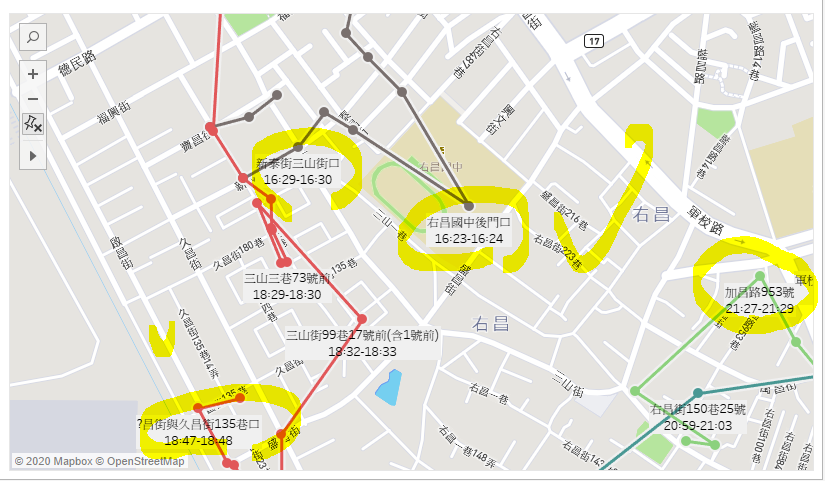Reset the map view with the pin icon
The width and height of the screenshot is (825, 481).
(33, 124)
